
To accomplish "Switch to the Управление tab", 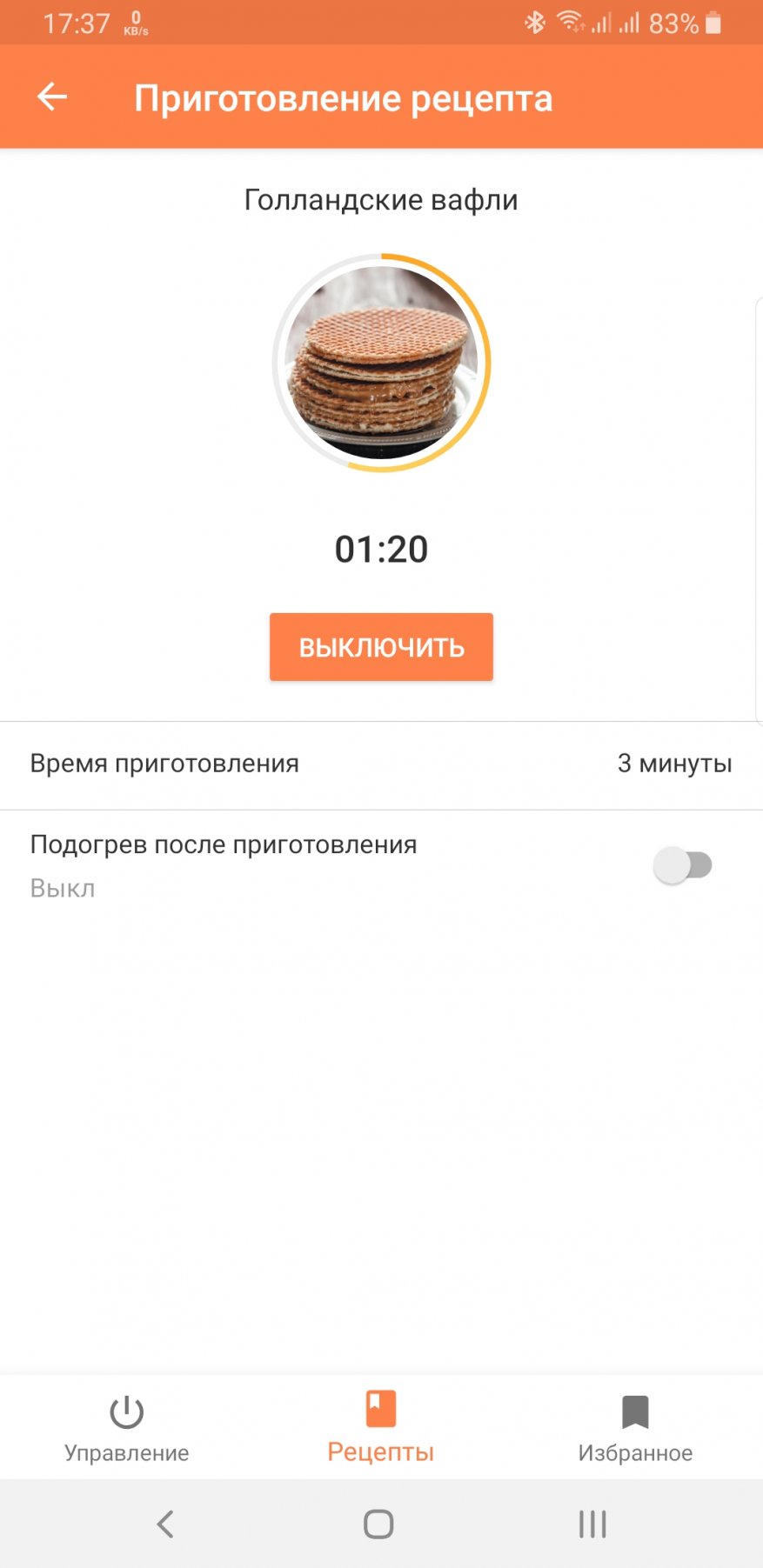I will (126, 1428).
